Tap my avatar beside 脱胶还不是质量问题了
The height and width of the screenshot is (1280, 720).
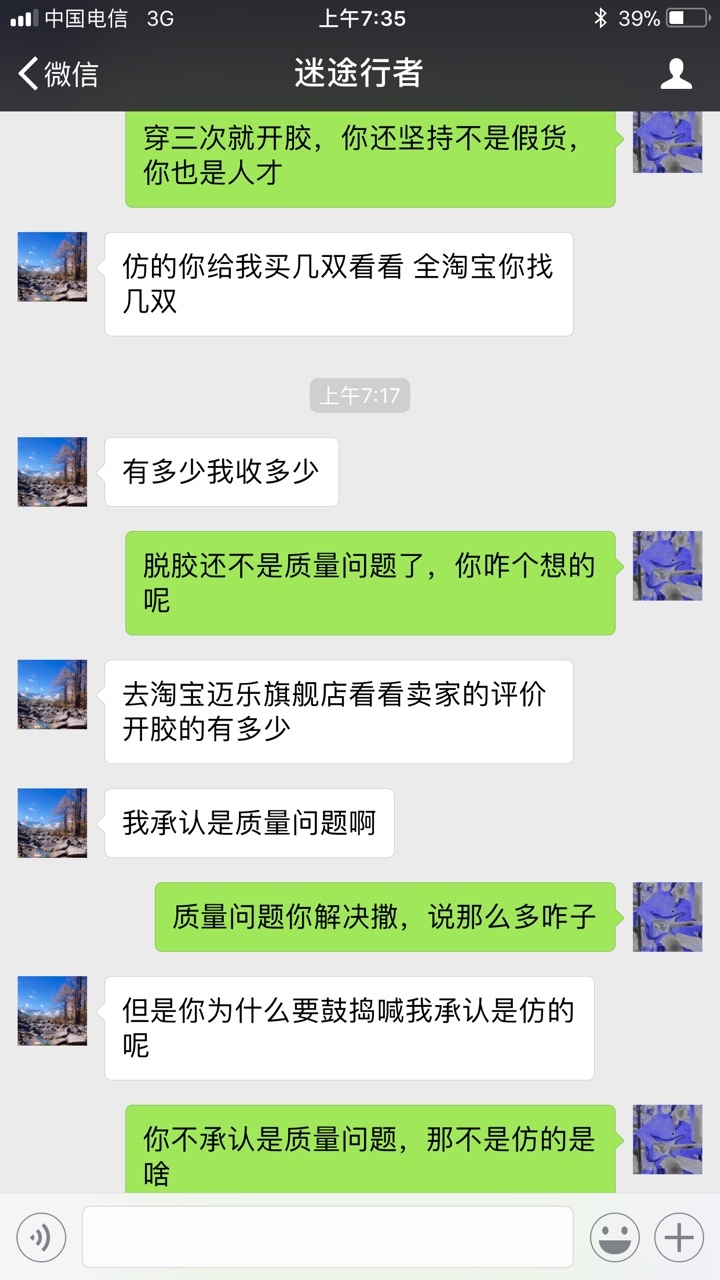pyautogui.click(x=668, y=566)
